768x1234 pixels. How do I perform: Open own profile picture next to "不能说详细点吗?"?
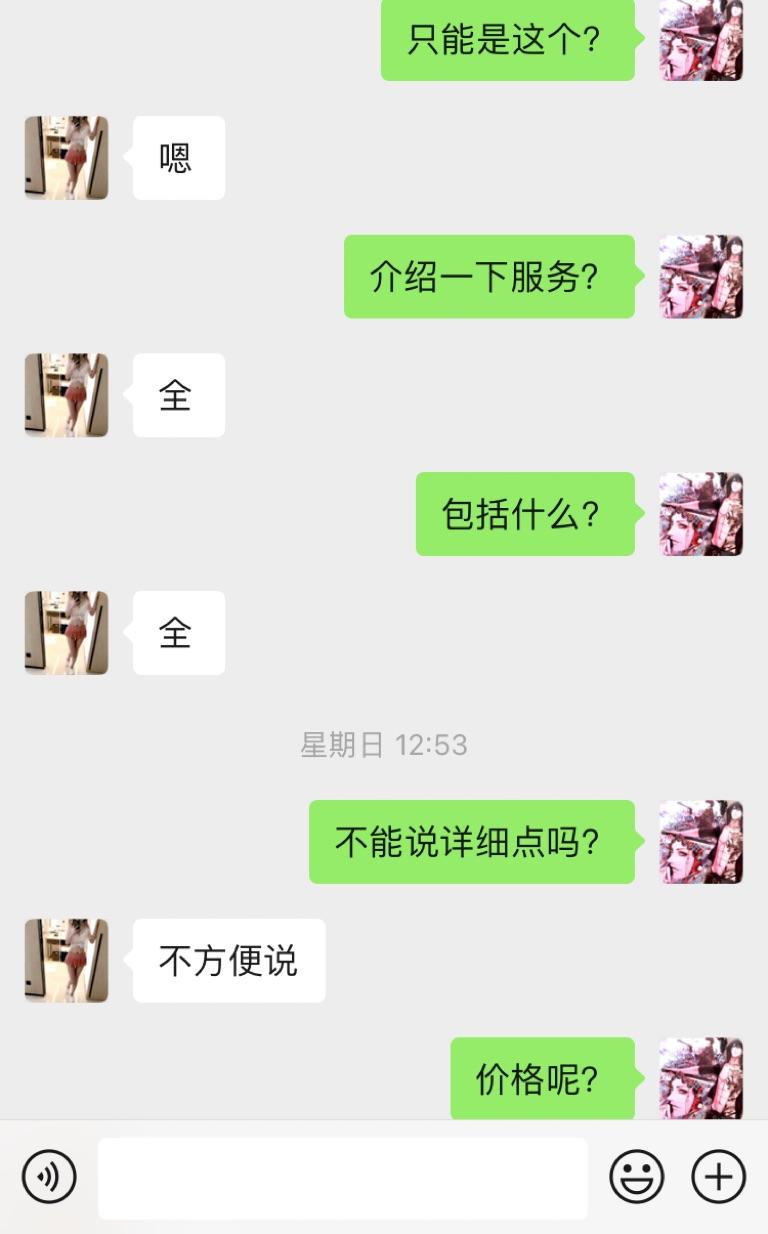pos(701,842)
